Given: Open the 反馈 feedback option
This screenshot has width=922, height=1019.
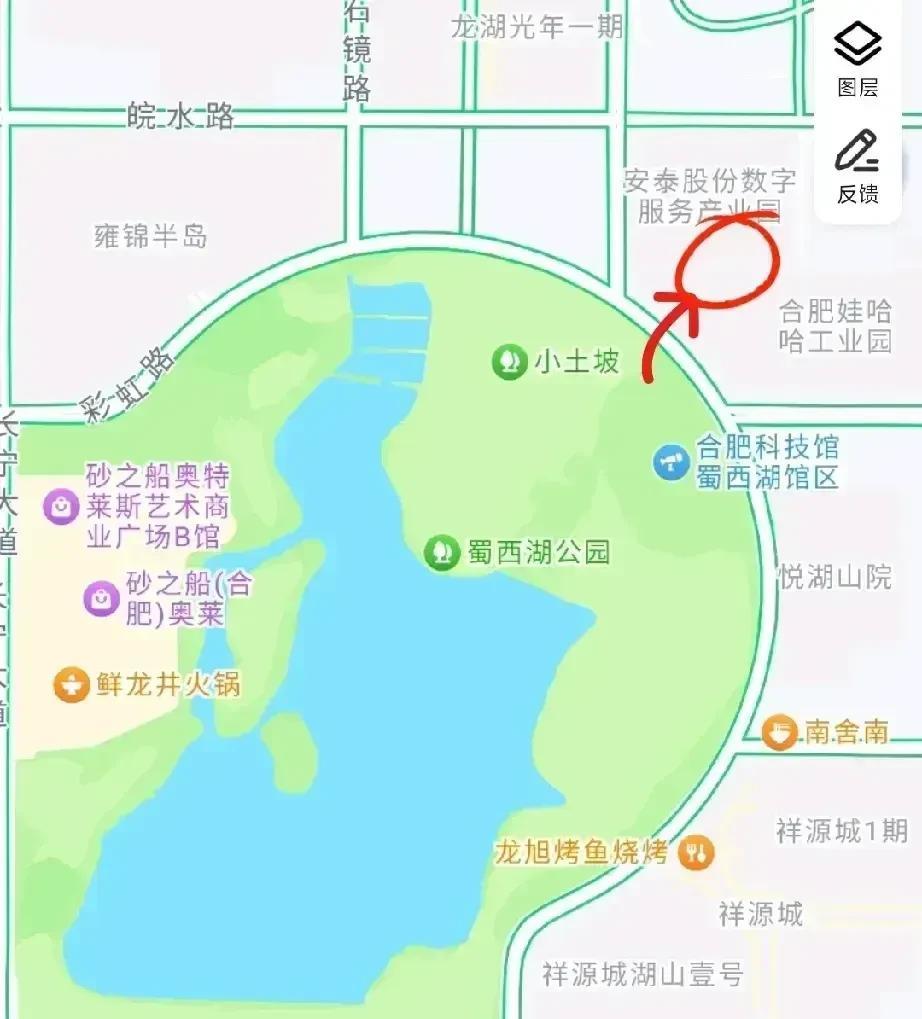Looking at the screenshot, I should (x=857, y=165).
